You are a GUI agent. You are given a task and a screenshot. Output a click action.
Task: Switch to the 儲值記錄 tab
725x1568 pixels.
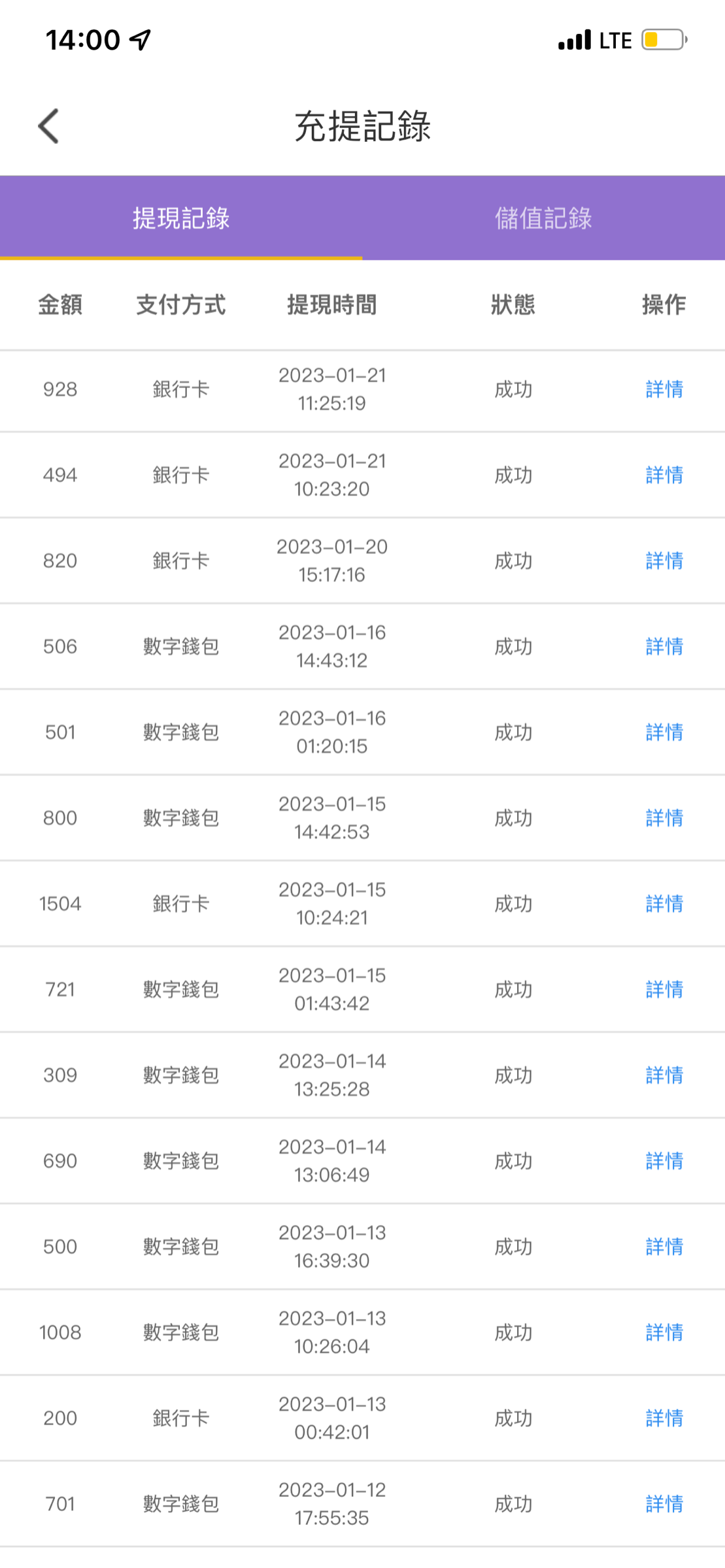click(543, 218)
